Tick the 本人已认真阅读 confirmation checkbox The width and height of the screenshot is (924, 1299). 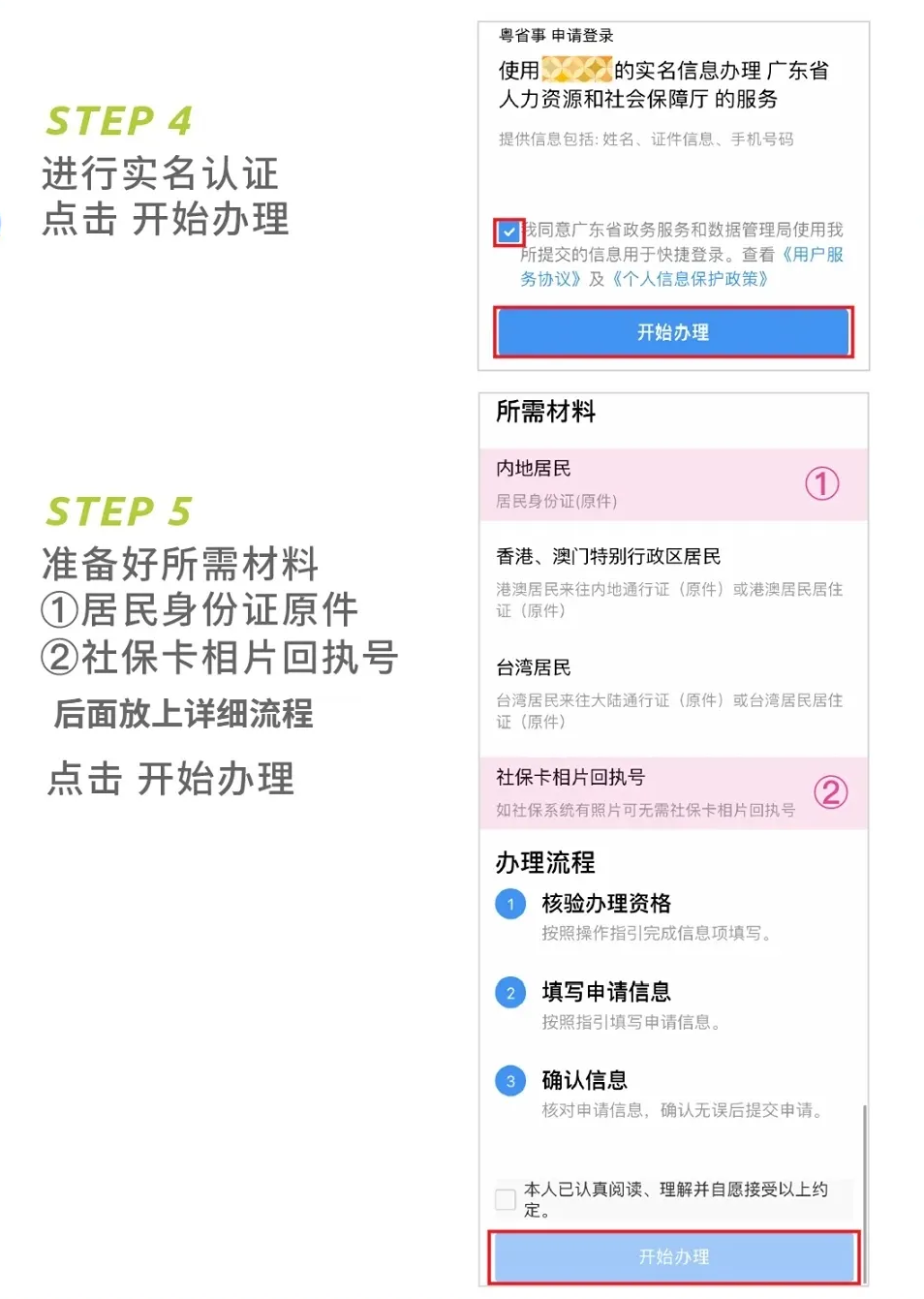505,1199
